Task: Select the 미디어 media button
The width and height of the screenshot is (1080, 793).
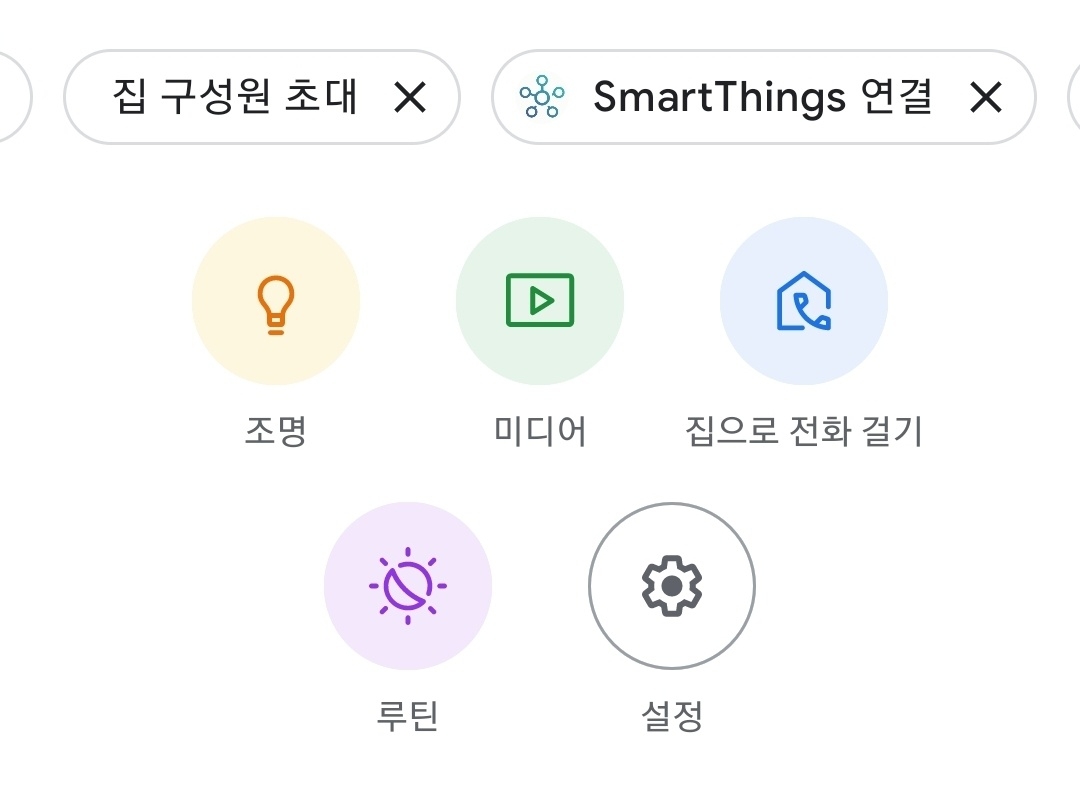Action: pyautogui.click(x=540, y=301)
